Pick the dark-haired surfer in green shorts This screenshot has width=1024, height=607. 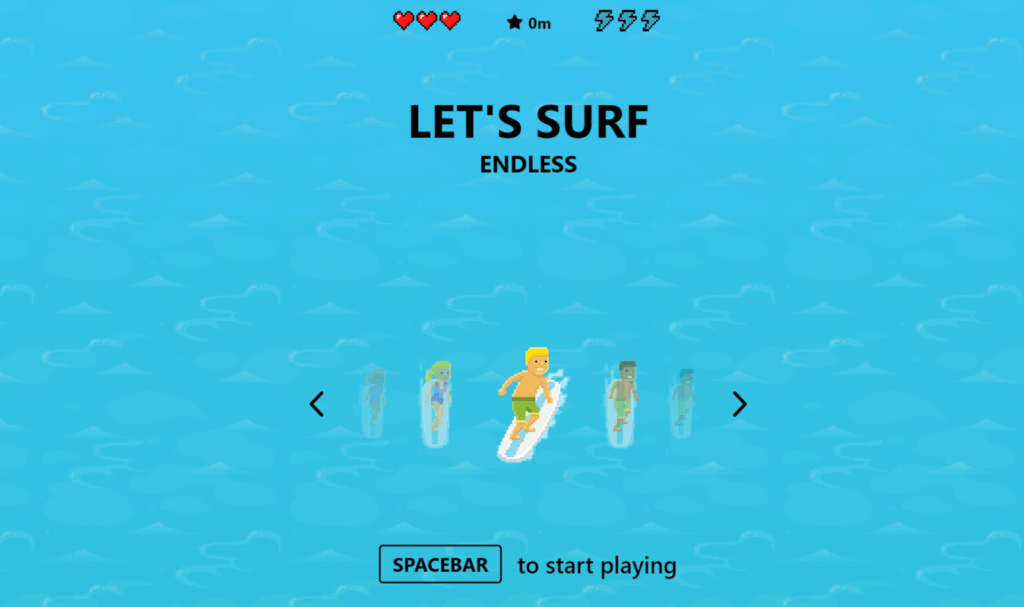pyautogui.click(x=622, y=402)
